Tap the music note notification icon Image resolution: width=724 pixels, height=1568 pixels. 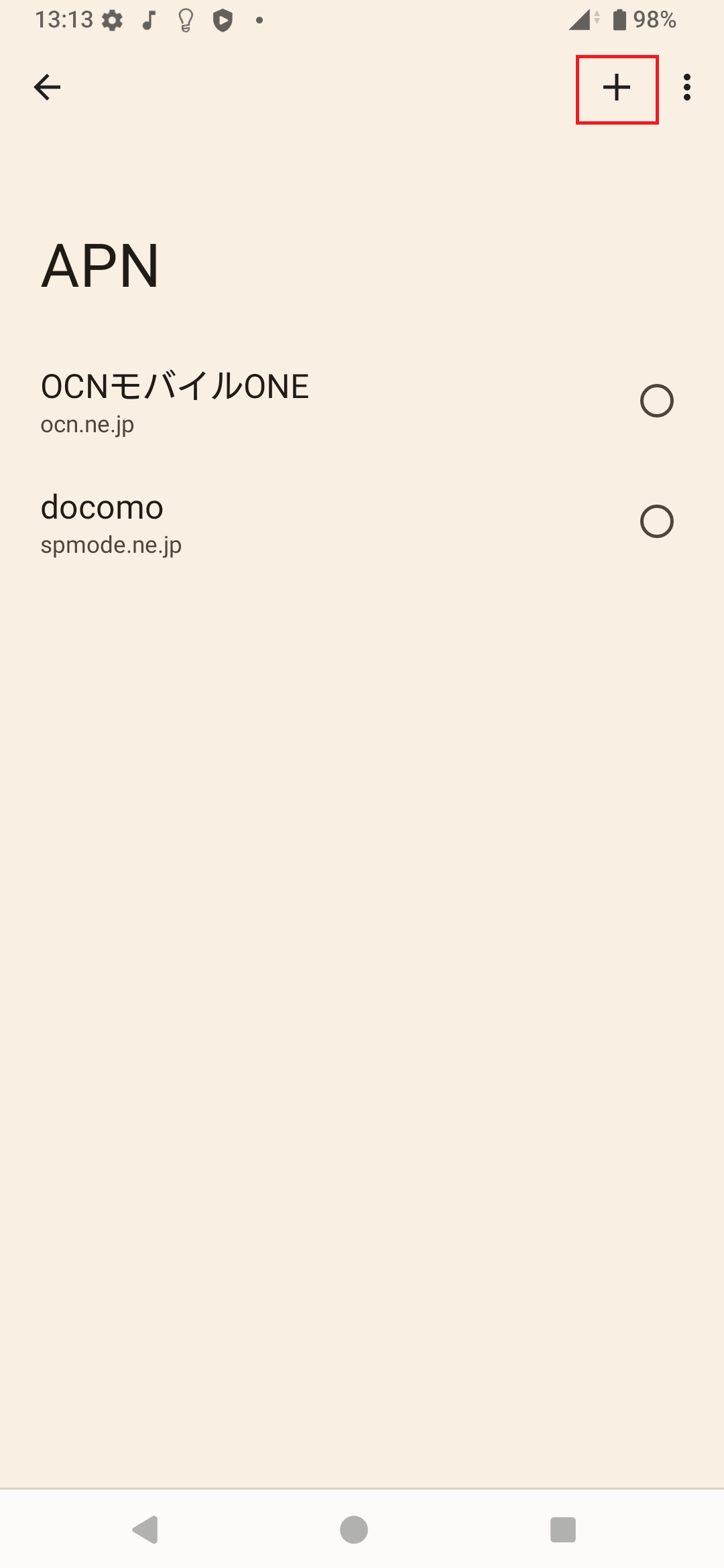tap(149, 20)
